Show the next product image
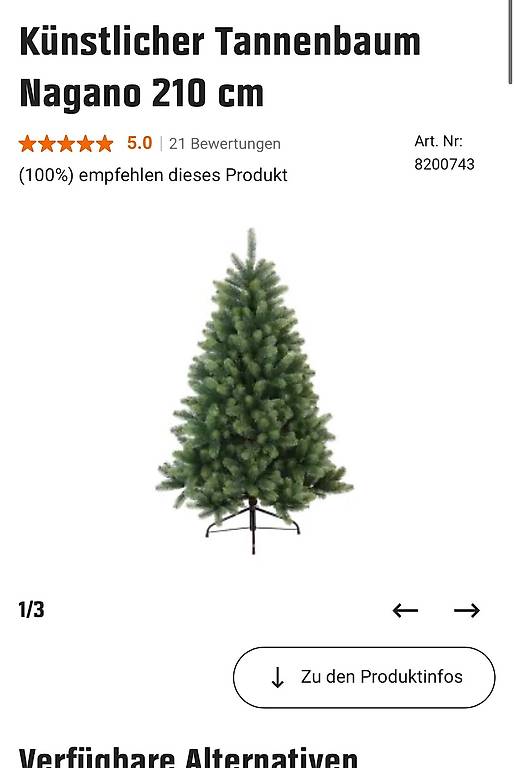Image resolution: width=514 pixels, height=768 pixels. click(466, 610)
